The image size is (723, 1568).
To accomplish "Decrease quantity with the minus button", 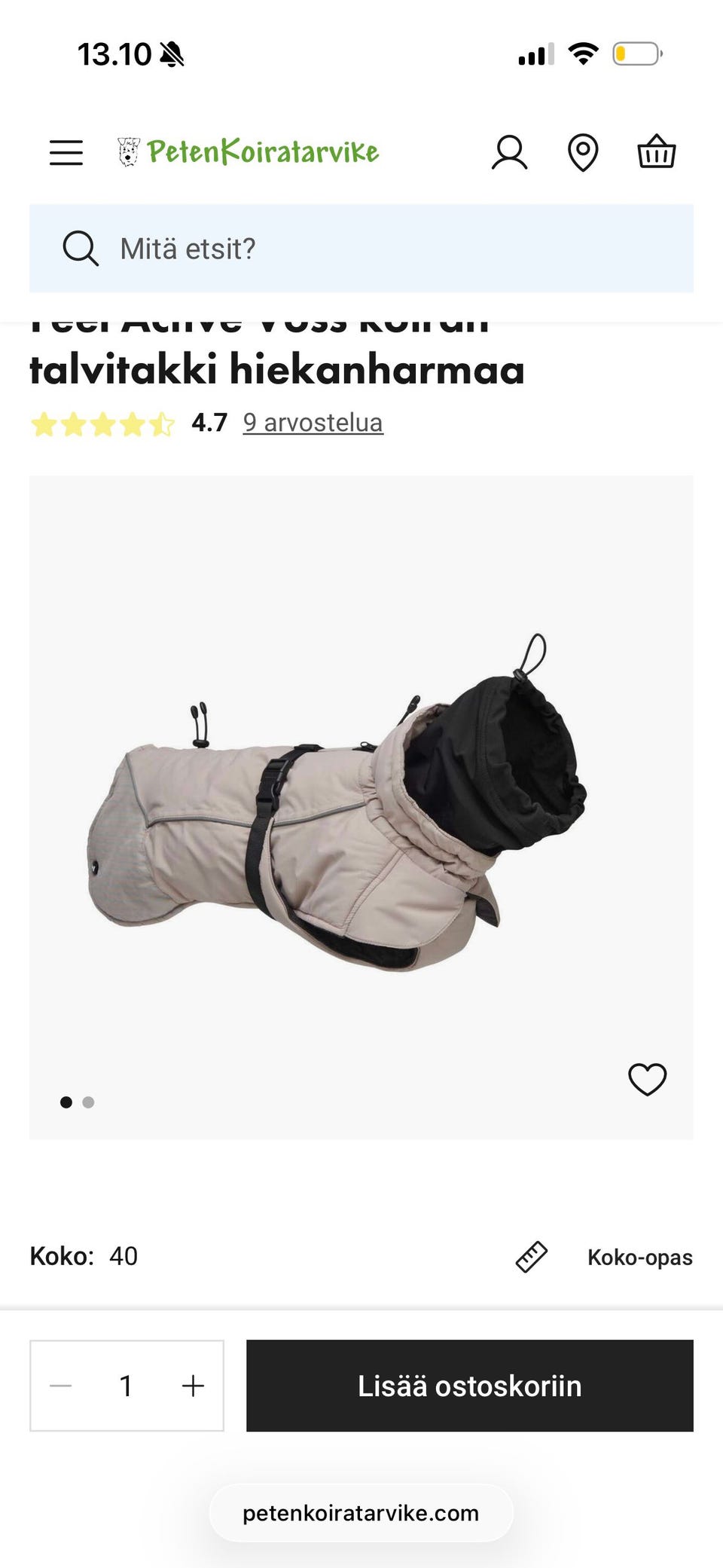I will (x=60, y=1386).
